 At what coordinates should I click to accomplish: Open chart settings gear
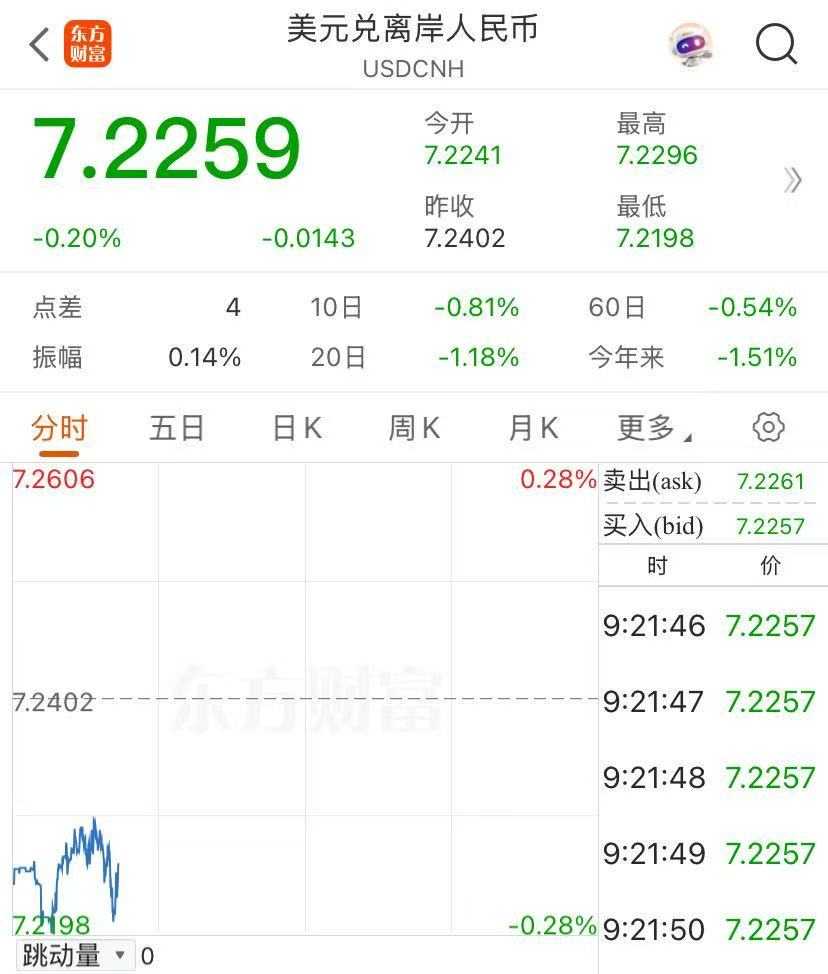tap(768, 428)
